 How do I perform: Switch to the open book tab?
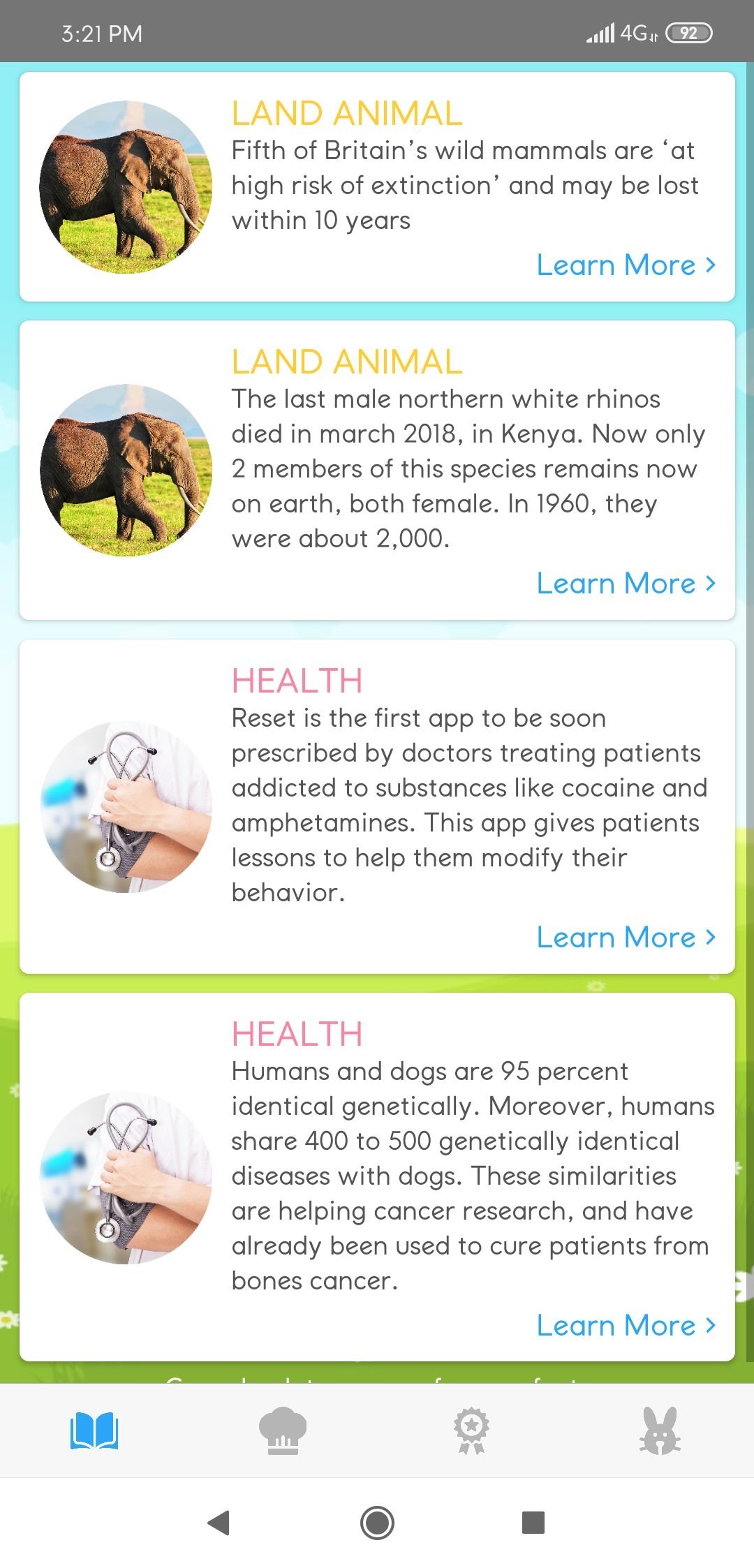[x=94, y=1431]
